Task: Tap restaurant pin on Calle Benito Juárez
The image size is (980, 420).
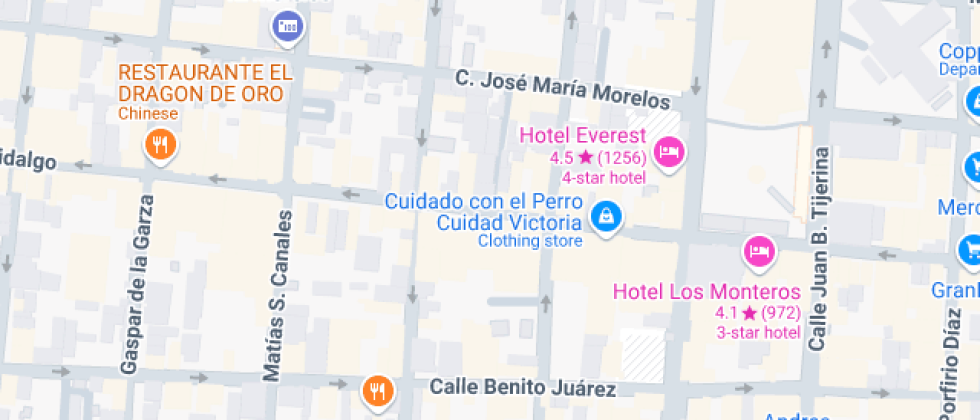Action: tap(377, 390)
